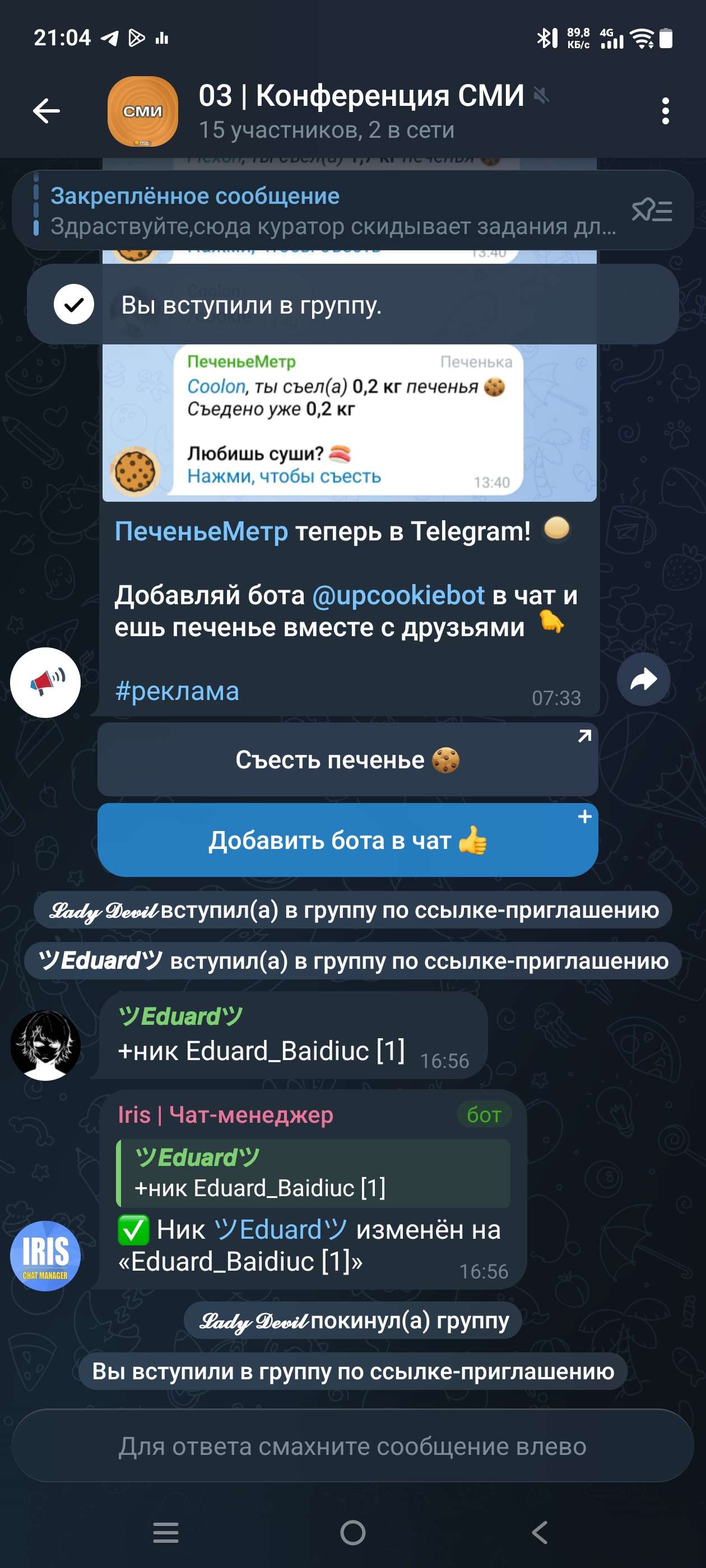Forward the ПеченьеМетр ad message
The width and height of the screenshot is (706, 1568).
pos(643,679)
